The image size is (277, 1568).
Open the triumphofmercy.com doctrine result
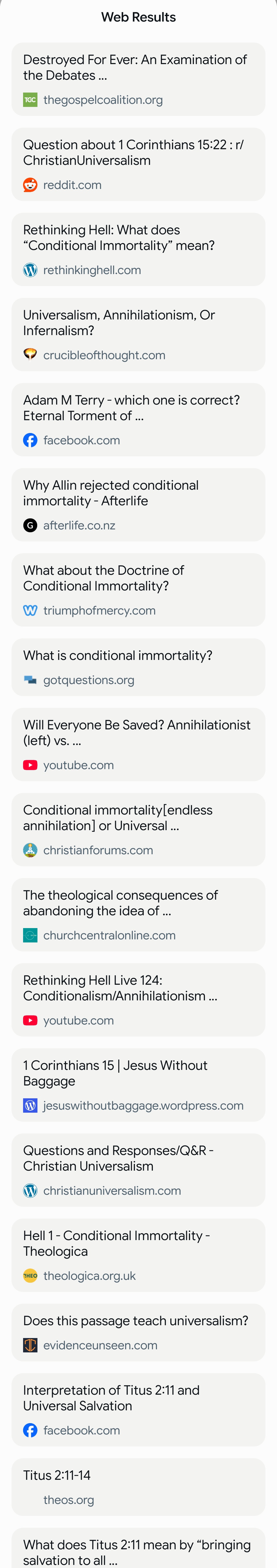tap(138, 590)
